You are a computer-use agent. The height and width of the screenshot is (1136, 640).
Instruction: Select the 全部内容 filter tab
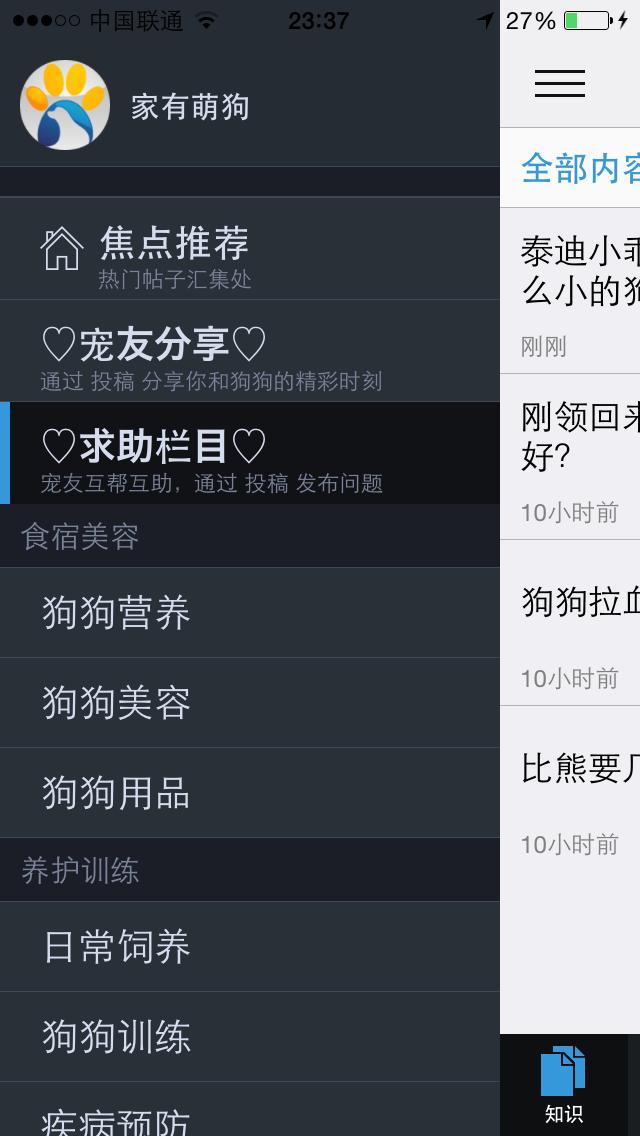point(580,168)
